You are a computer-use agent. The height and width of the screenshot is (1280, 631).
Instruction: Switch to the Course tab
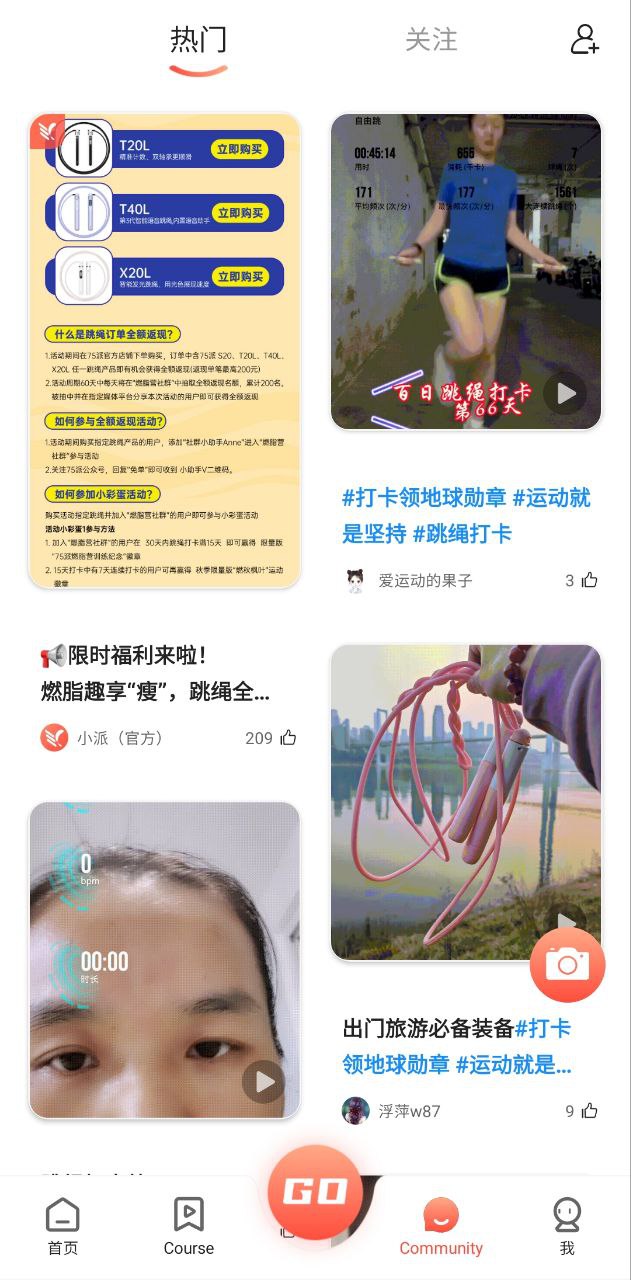[188, 1225]
